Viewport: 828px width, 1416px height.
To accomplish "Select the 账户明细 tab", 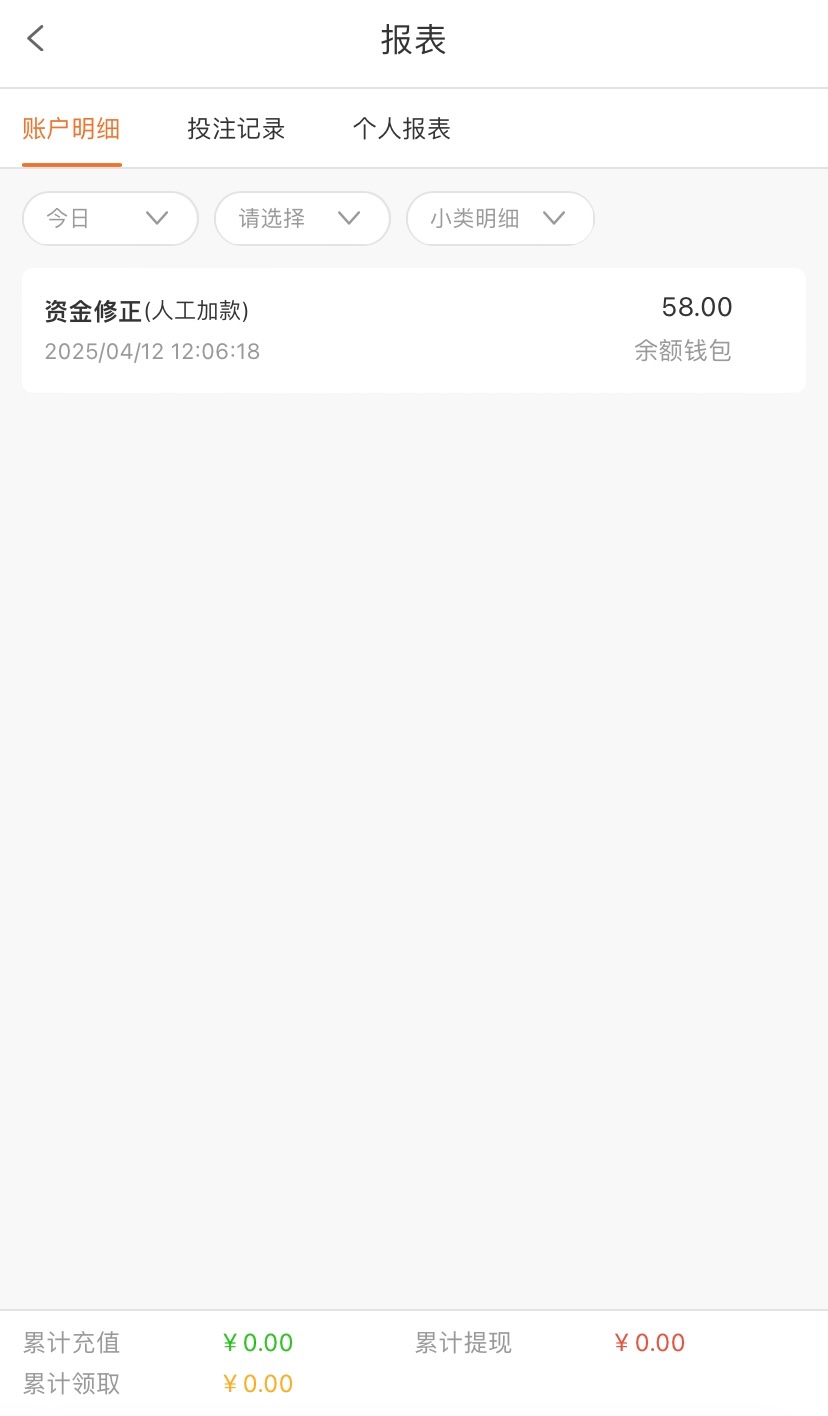I will (x=71, y=129).
